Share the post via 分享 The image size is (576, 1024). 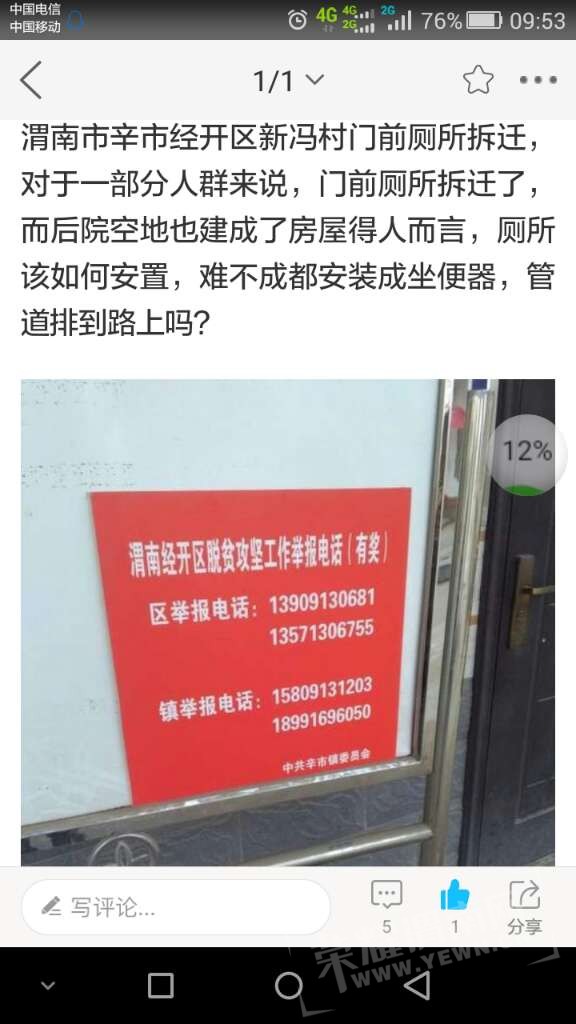(x=524, y=906)
